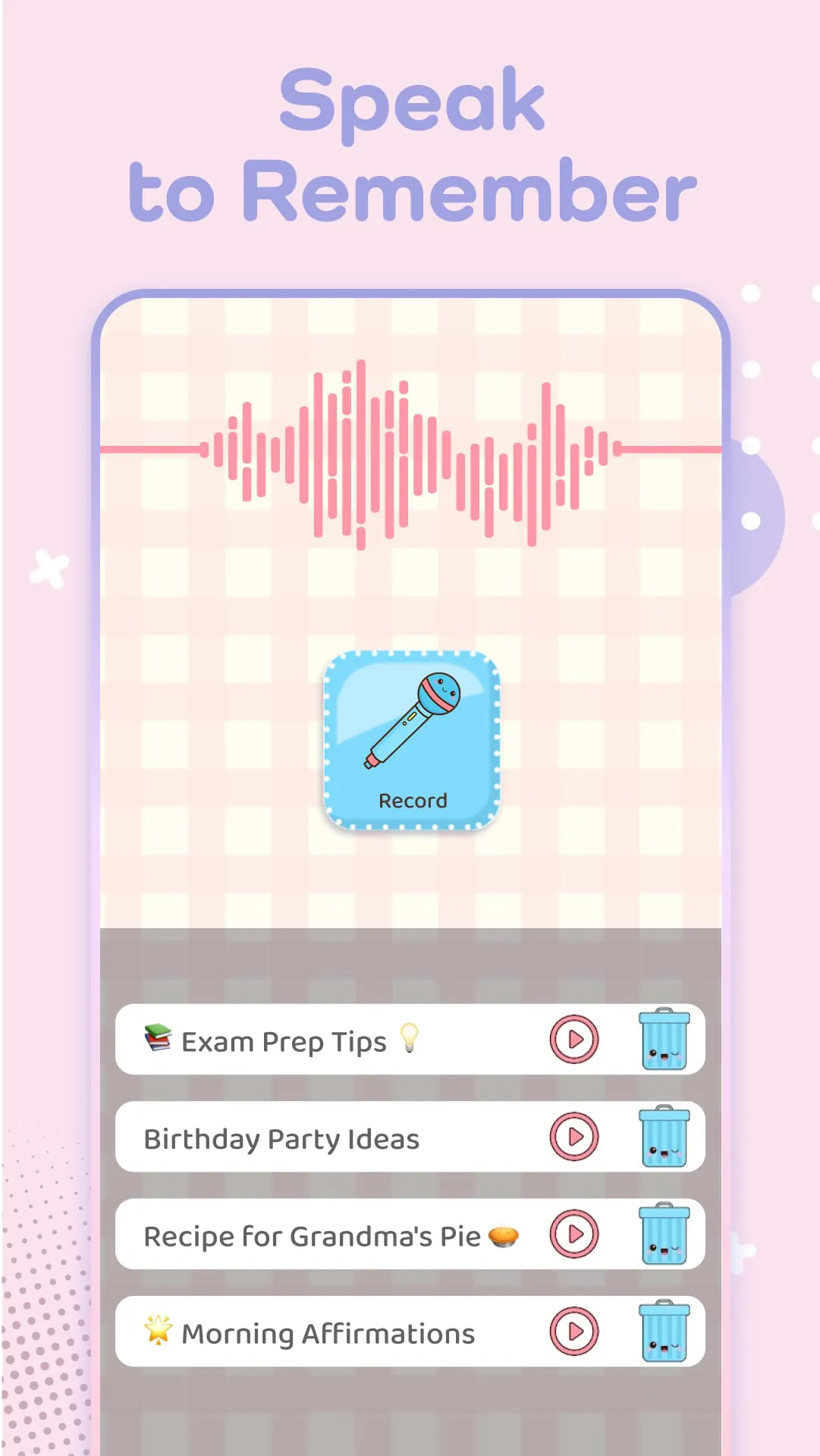The height and width of the screenshot is (1456, 820).
Task: Play the Exam Prep Tips recording
Action: pos(574,1040)
